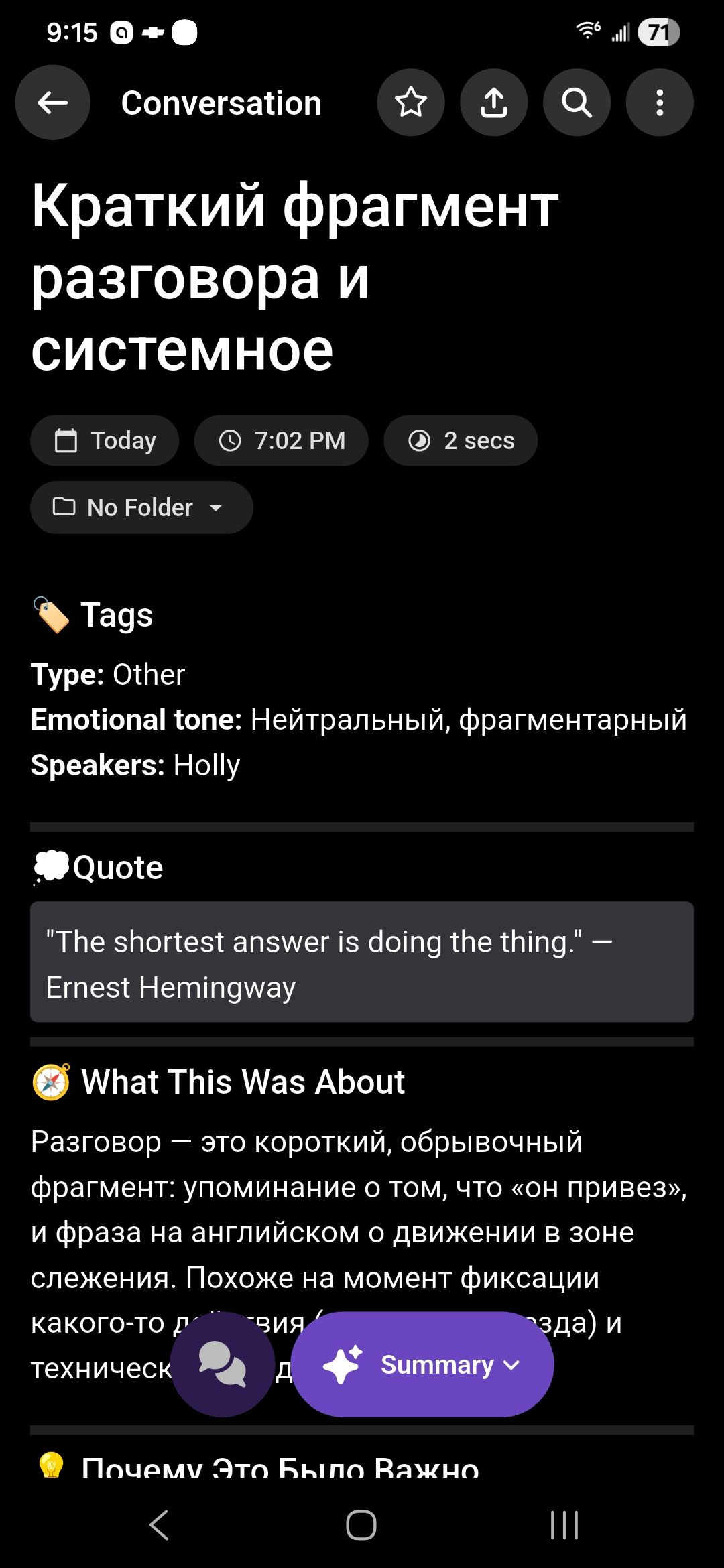Screen dimensions: 724x1568
Task: Open recent apps from navigation bar
Action: (564, 1525)
